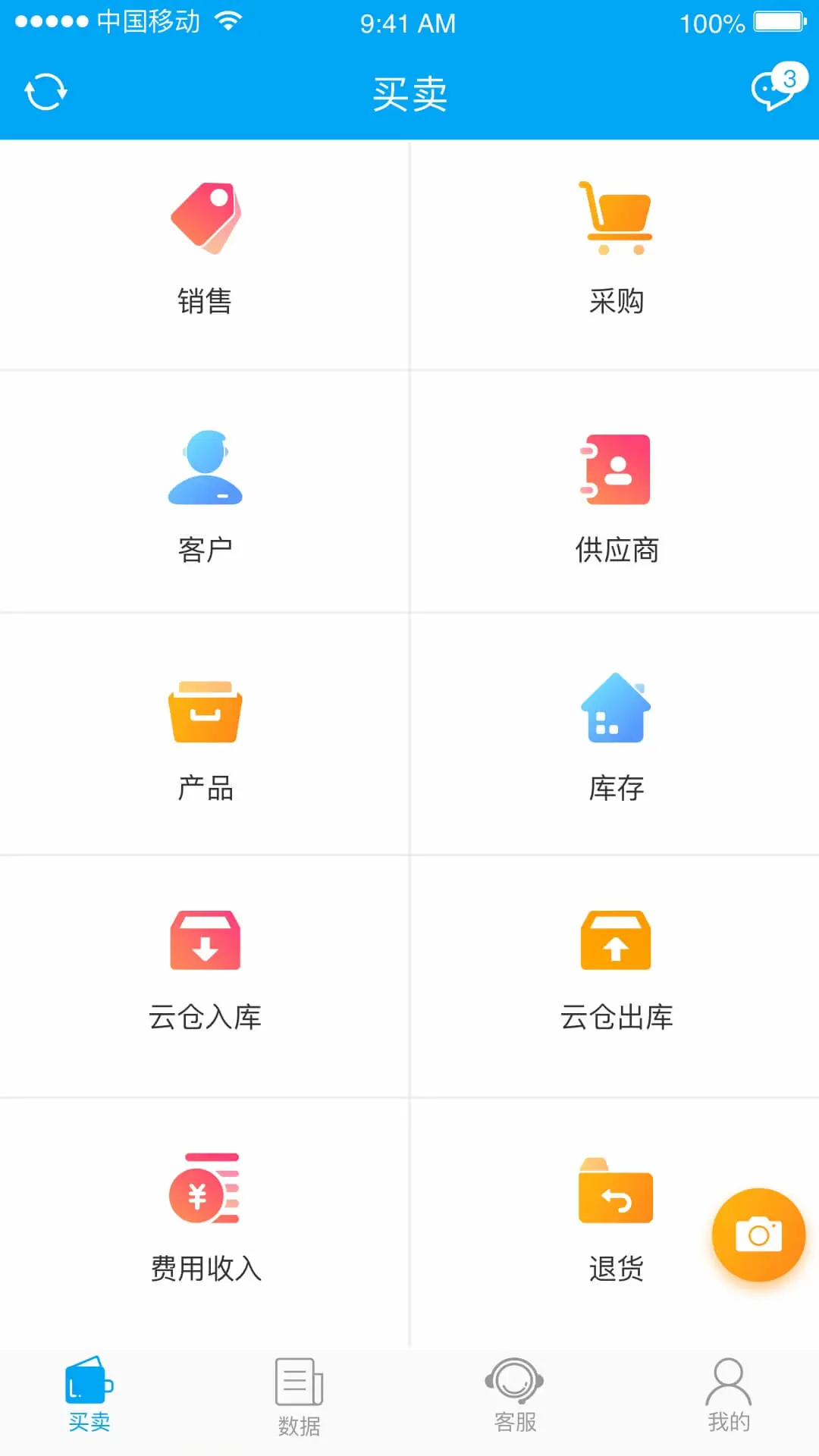Switch to the 数据 data tab
Screen dimensions: 819x1456
[x=299, y=1397]
